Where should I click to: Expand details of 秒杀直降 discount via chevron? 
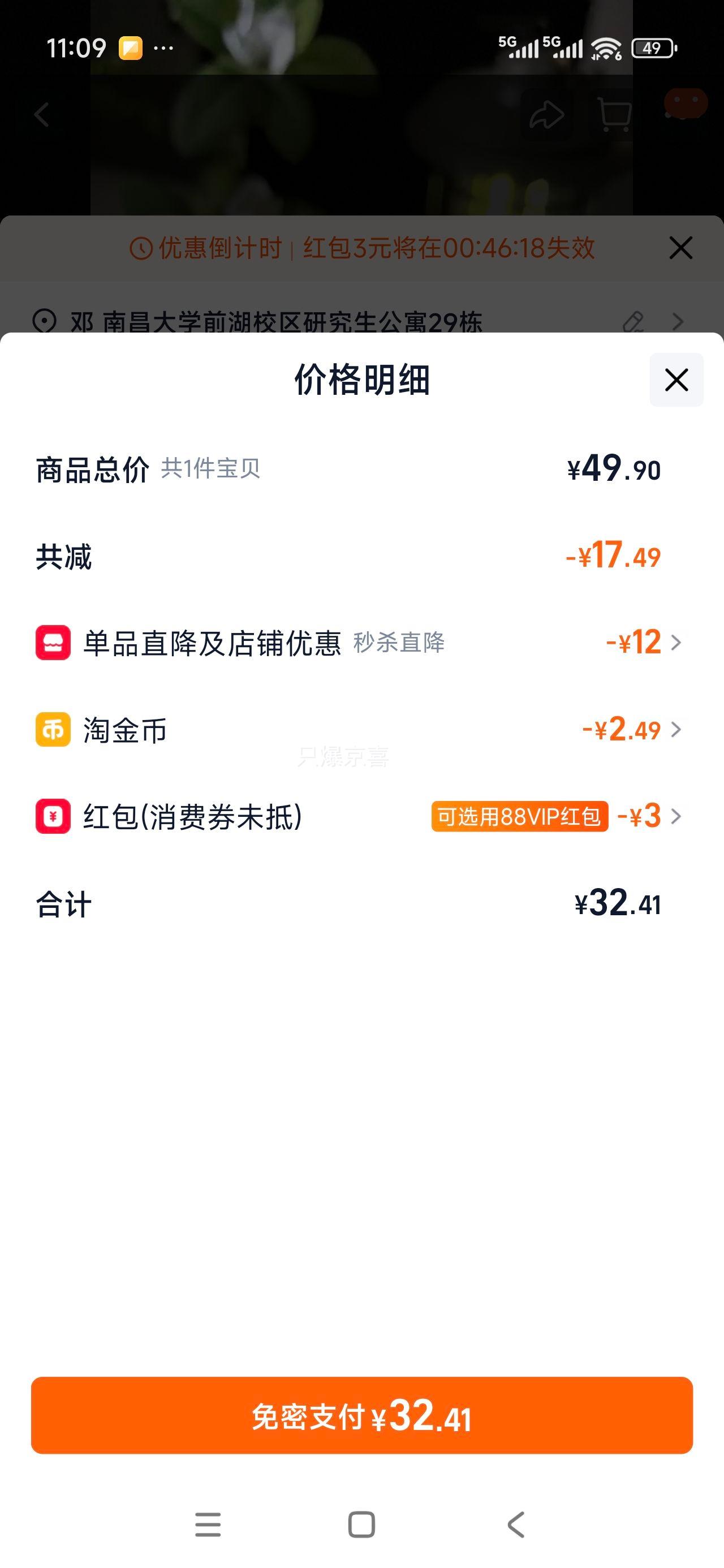click(675, 644)
